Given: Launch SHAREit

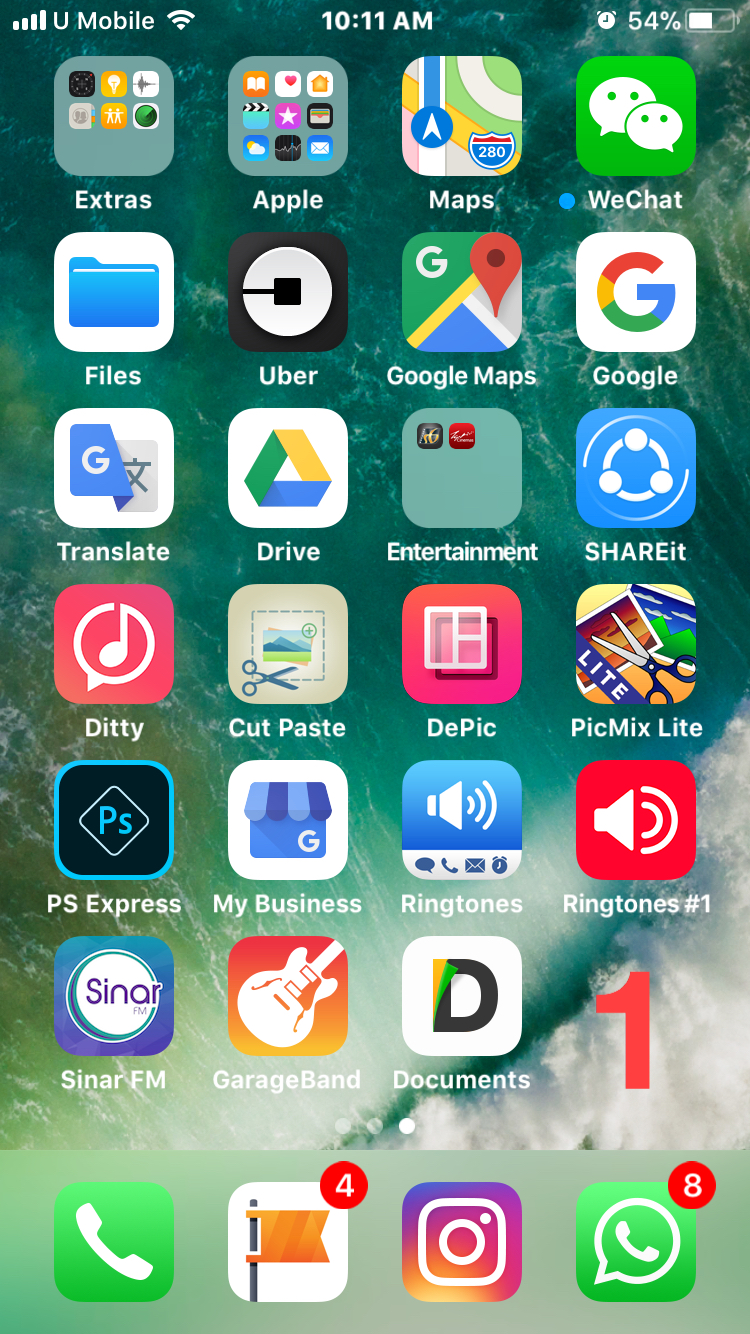Looking at the screenshot, I should 636,468.
